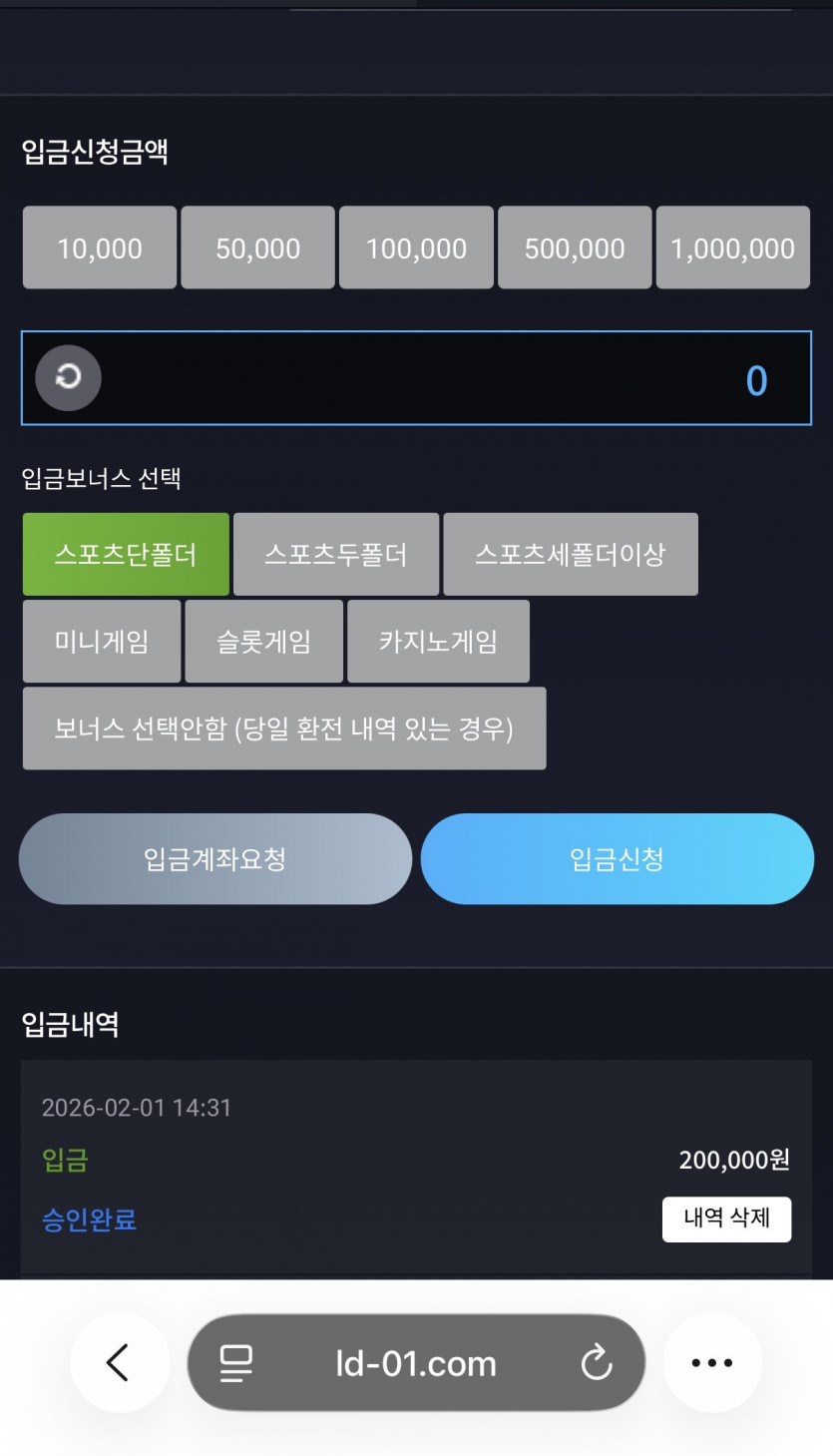Select the 스포츠단폴더 bonus option

(x=126, y=554)
